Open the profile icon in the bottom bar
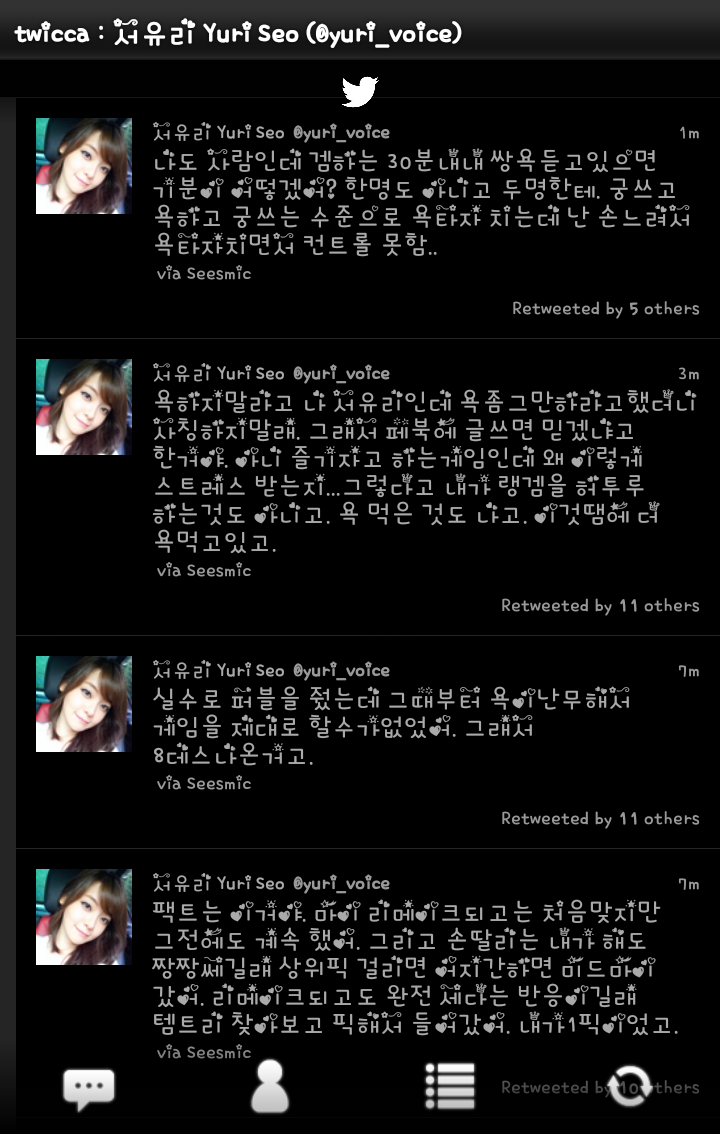The height and width of the screenshot is (1134, 720). click(269, 1087)
